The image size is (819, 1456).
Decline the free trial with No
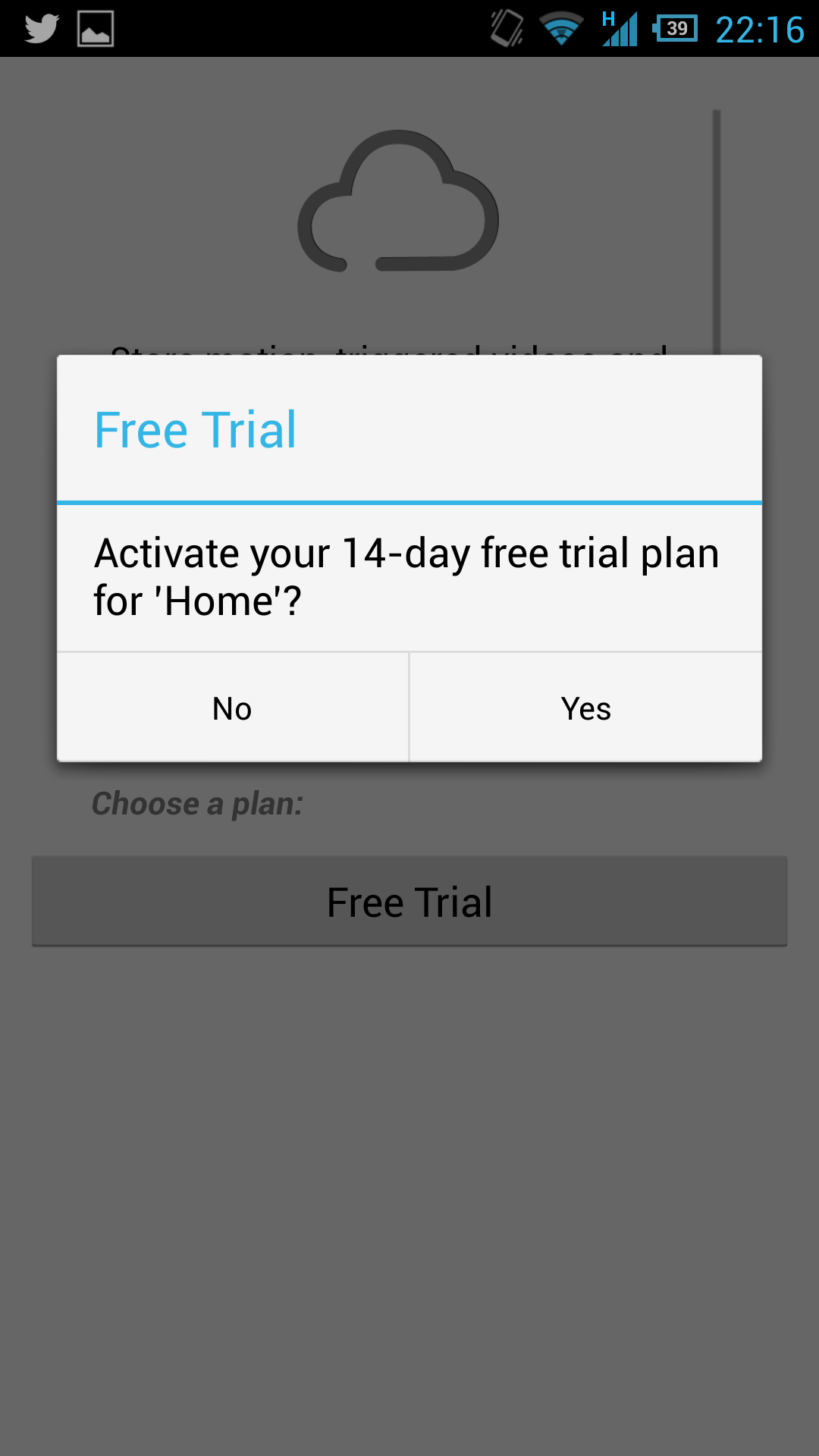[233, 708]
